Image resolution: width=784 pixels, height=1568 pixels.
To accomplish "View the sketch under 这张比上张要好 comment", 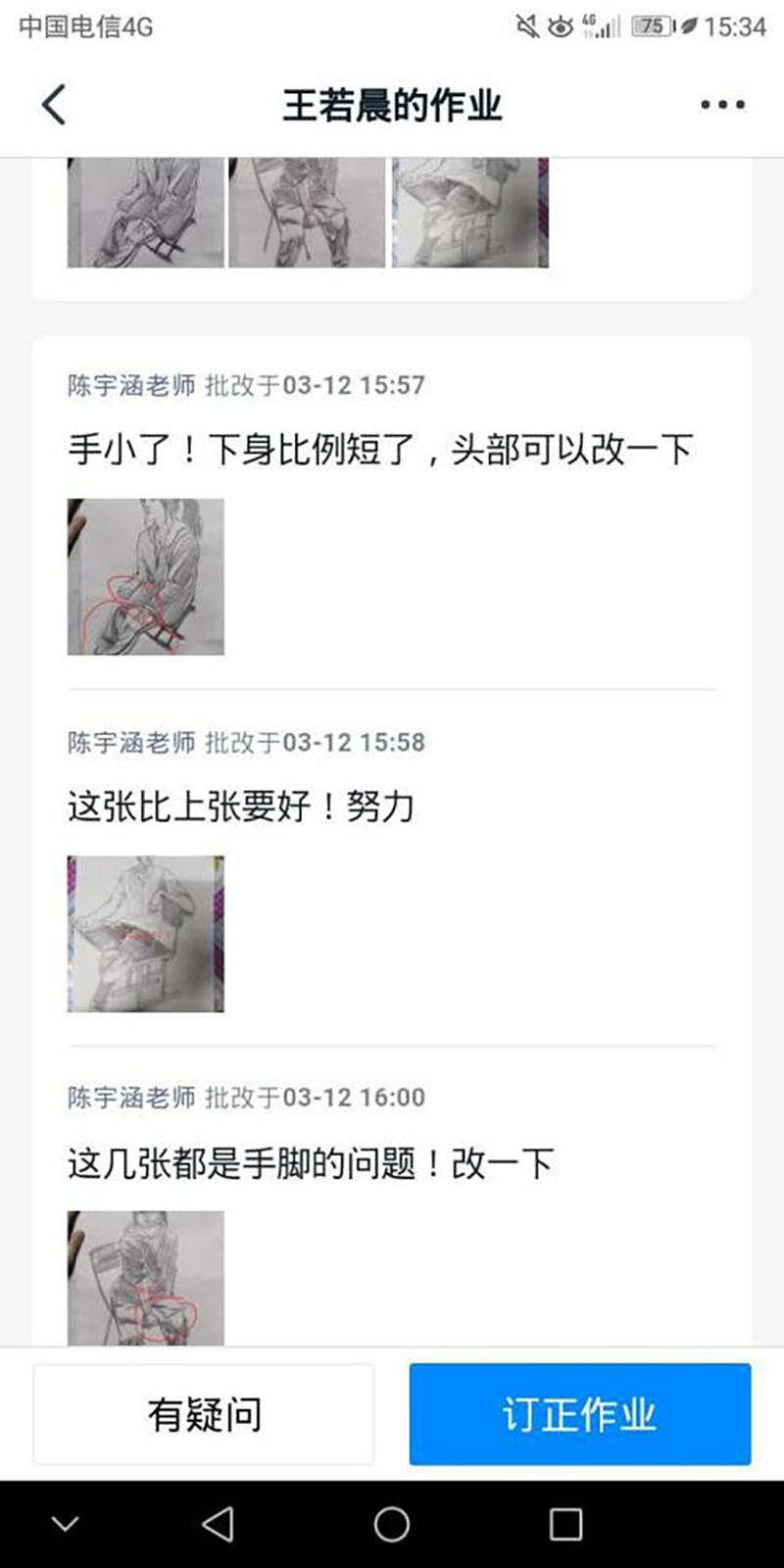I will 145,933.
